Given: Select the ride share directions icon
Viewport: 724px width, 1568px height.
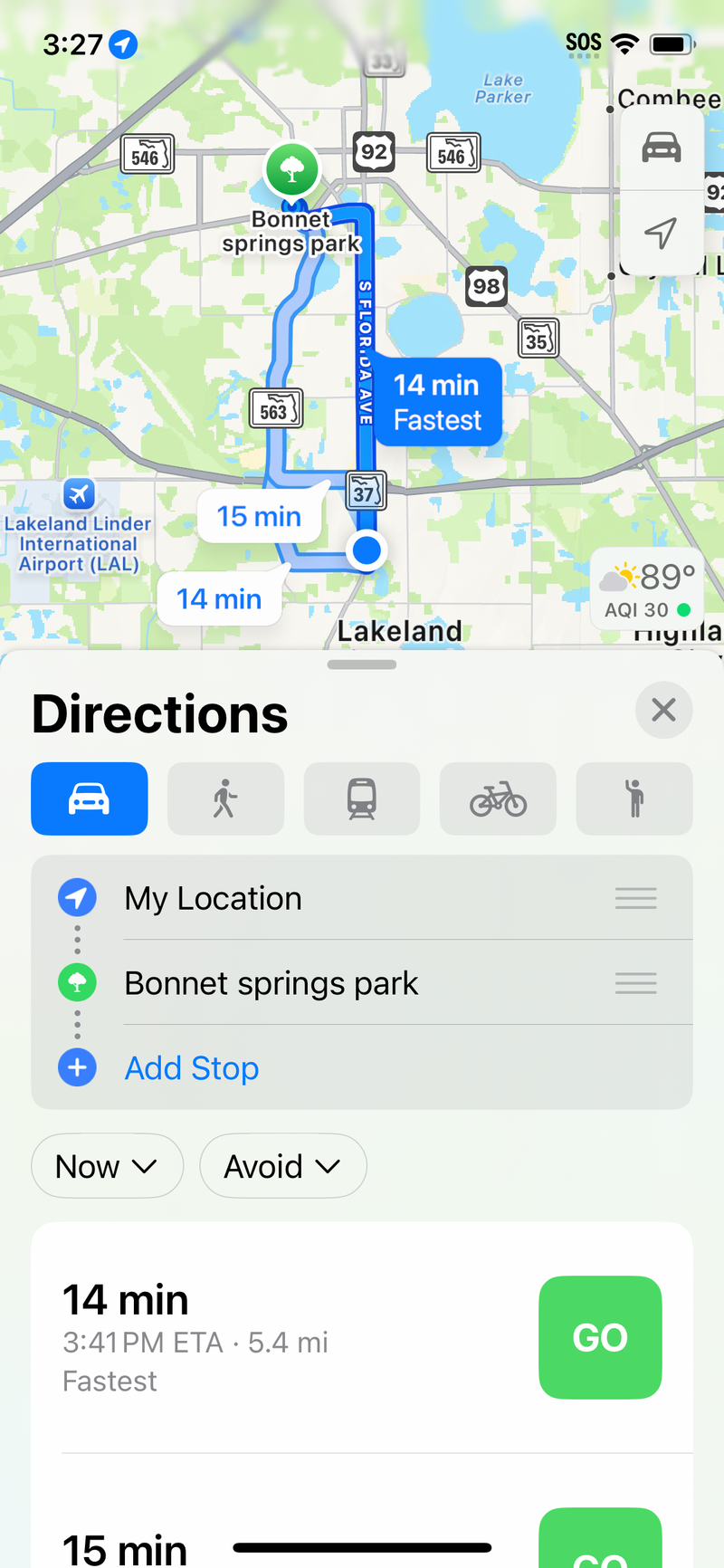Looking at the screenshot, I should (x=634, y=798).
